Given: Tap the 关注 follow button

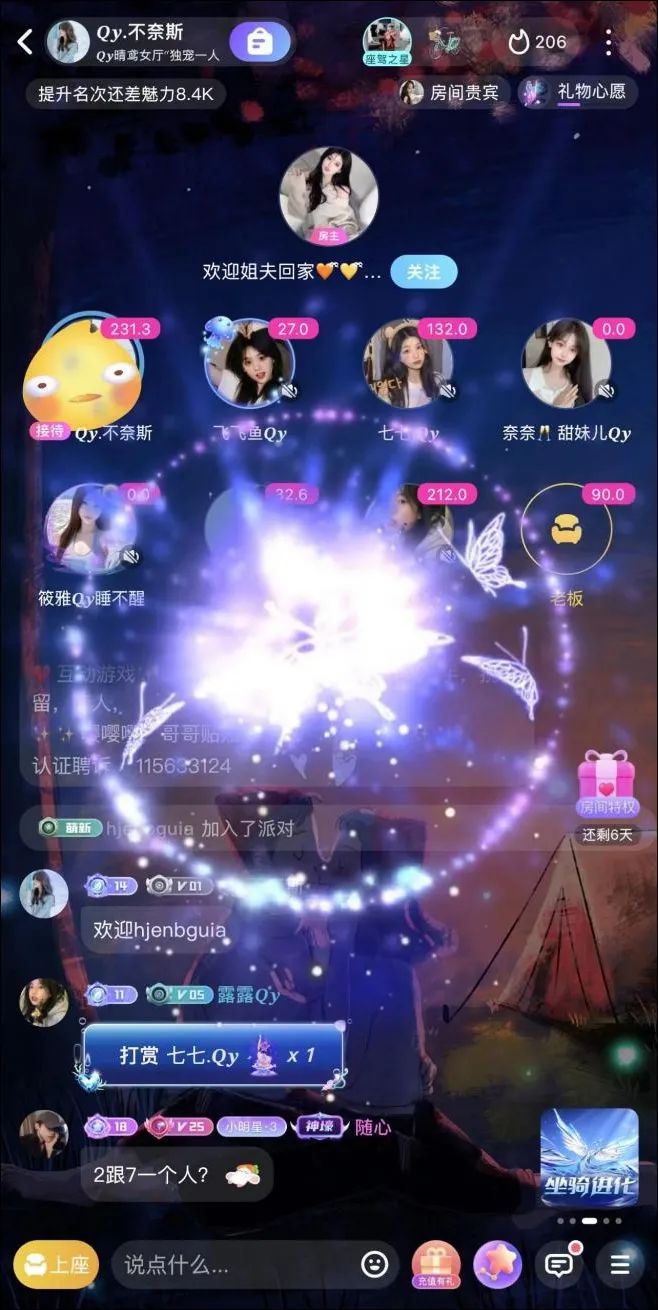Looking at the screenshot, I should pos(424,272).
